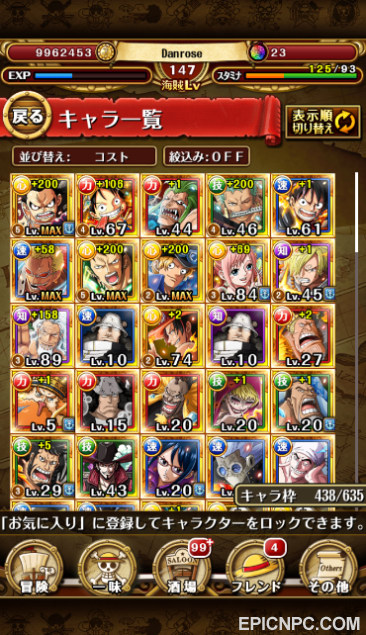This screenshot has height=635, width=366.
Task: Choose the Lv.43 character with black hat
Action: coord(107,466)
